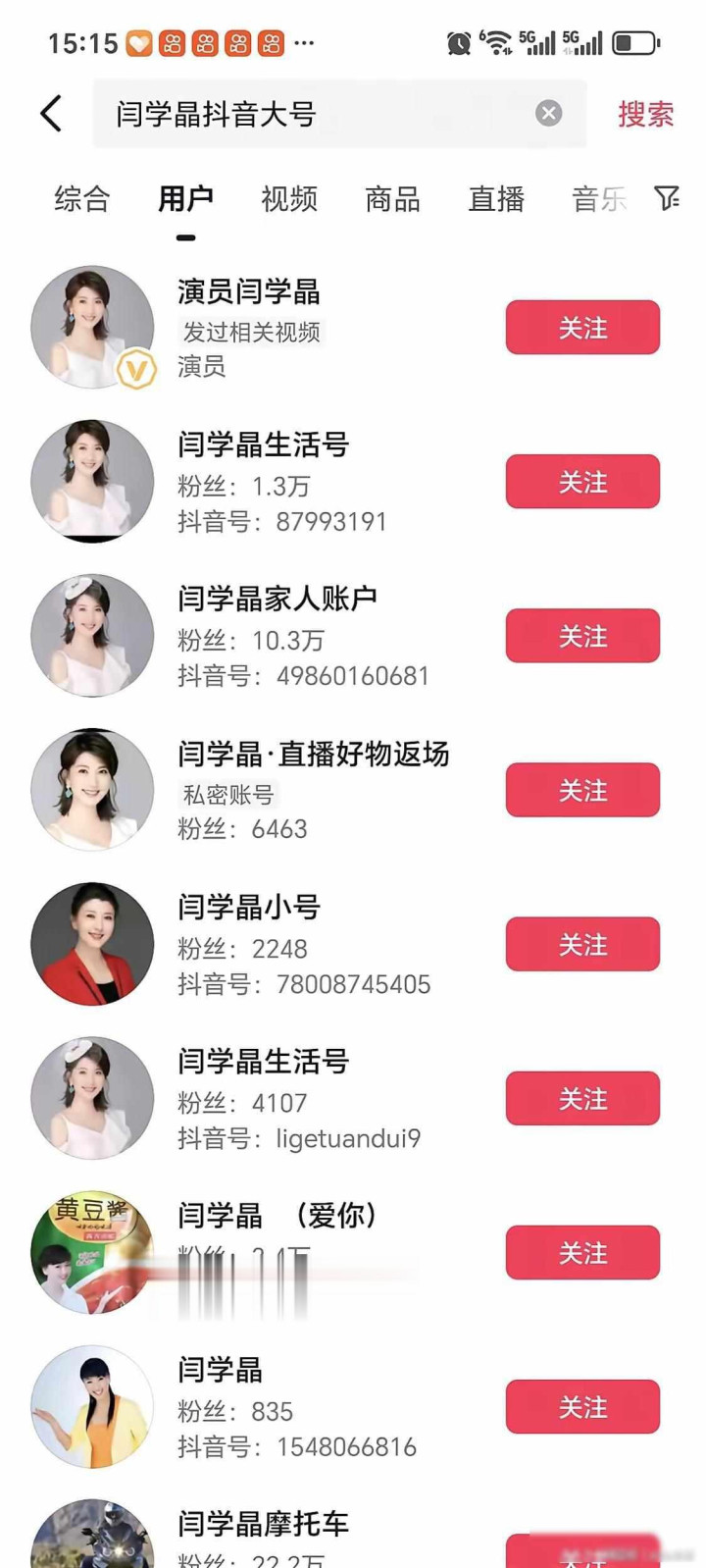Go back using the top-left arrow

pos(52,114)
